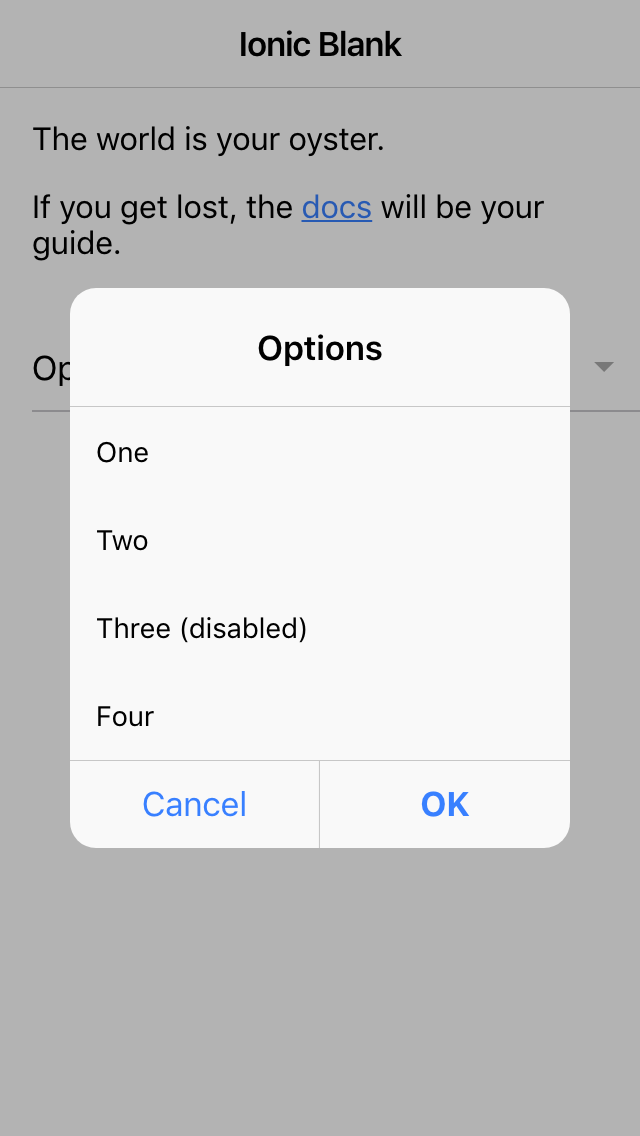Confirm selection with OK
The height and width of the screenshot is (1136, 640).
point(445,804)
